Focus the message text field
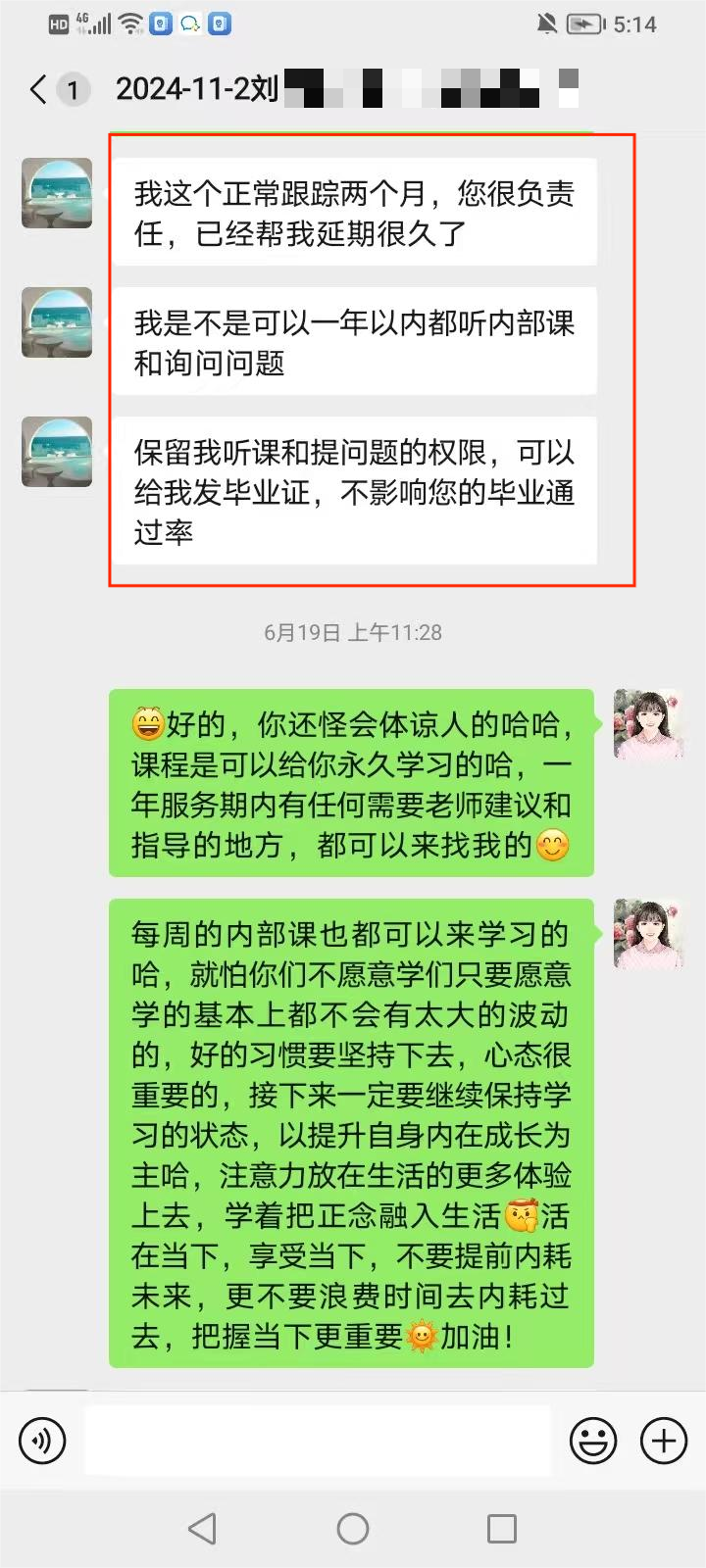706x1568 pixels. click(x=317, y=1441)
